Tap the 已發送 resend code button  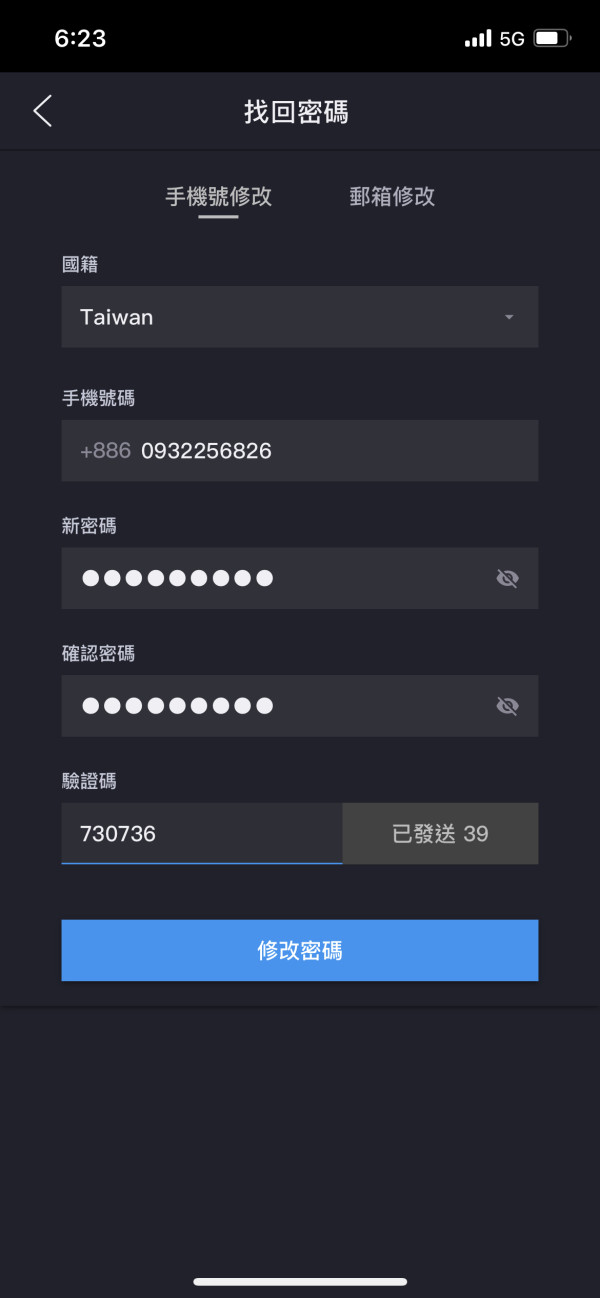point(440,833)
